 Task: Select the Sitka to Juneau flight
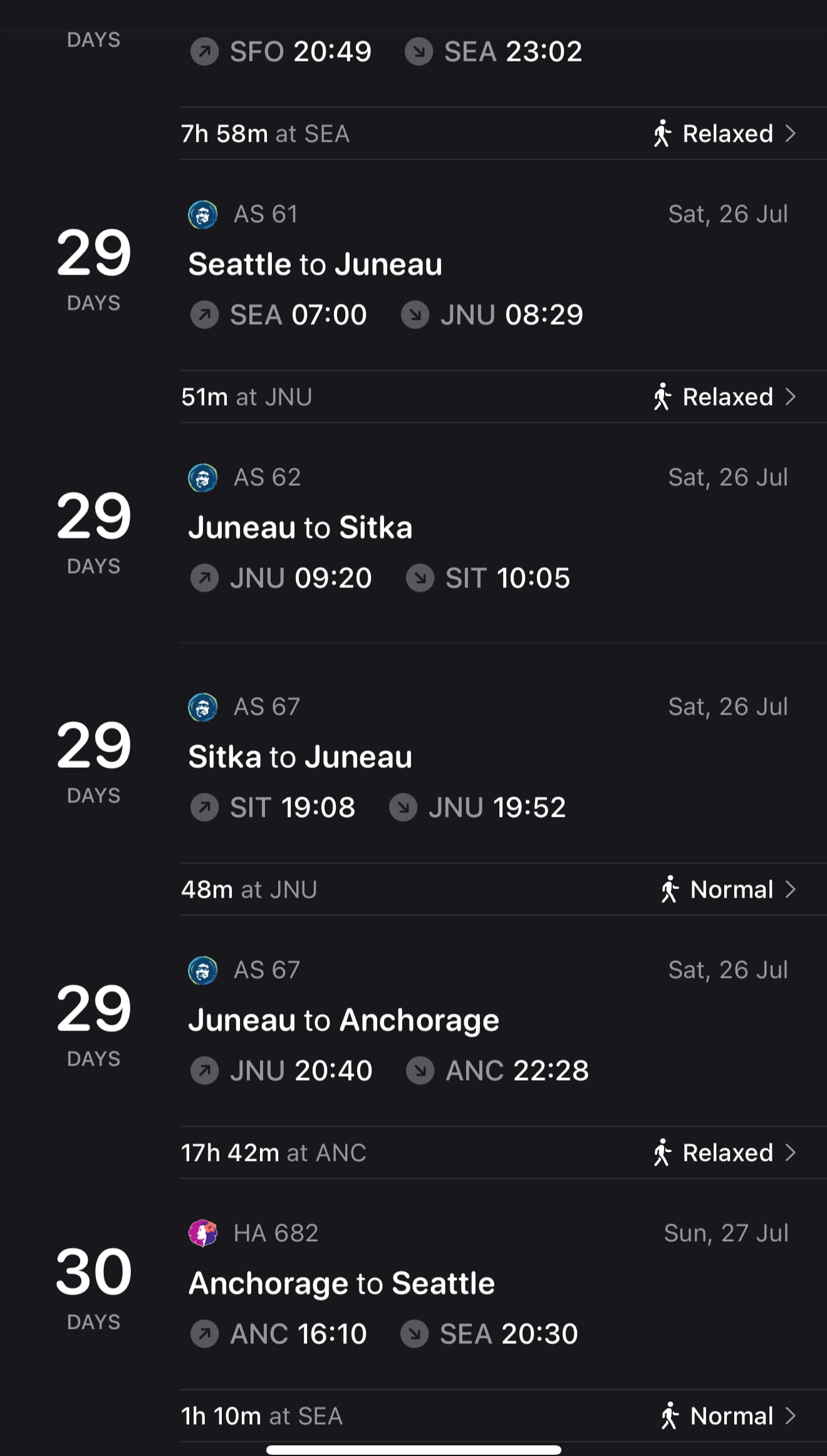coord(413,753)
